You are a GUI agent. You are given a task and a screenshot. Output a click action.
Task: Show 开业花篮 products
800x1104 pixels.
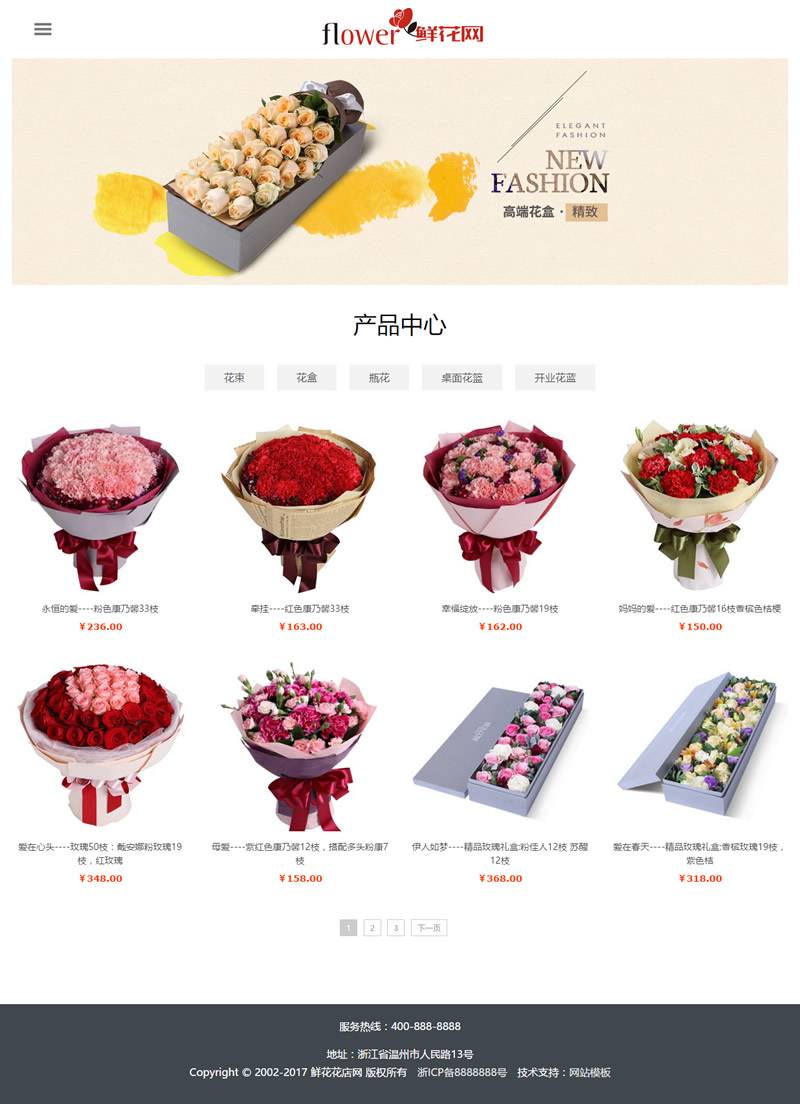555,378
